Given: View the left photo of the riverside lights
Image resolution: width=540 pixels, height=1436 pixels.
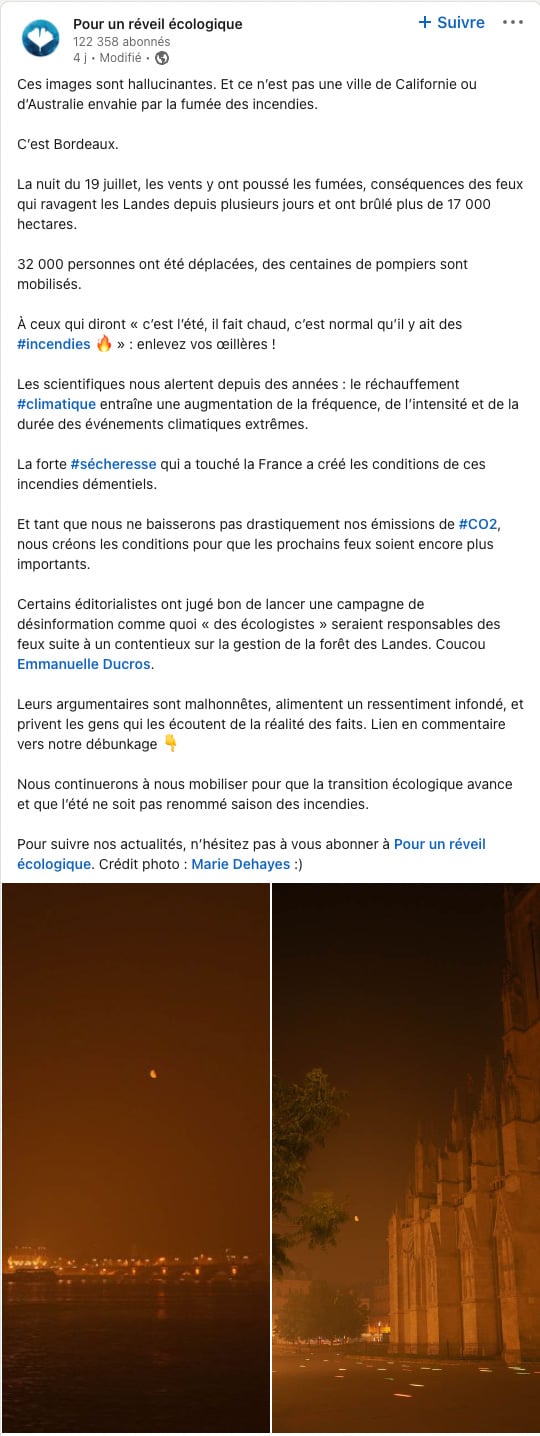Looking at the screenshot, I should [x=135, y=1159].
